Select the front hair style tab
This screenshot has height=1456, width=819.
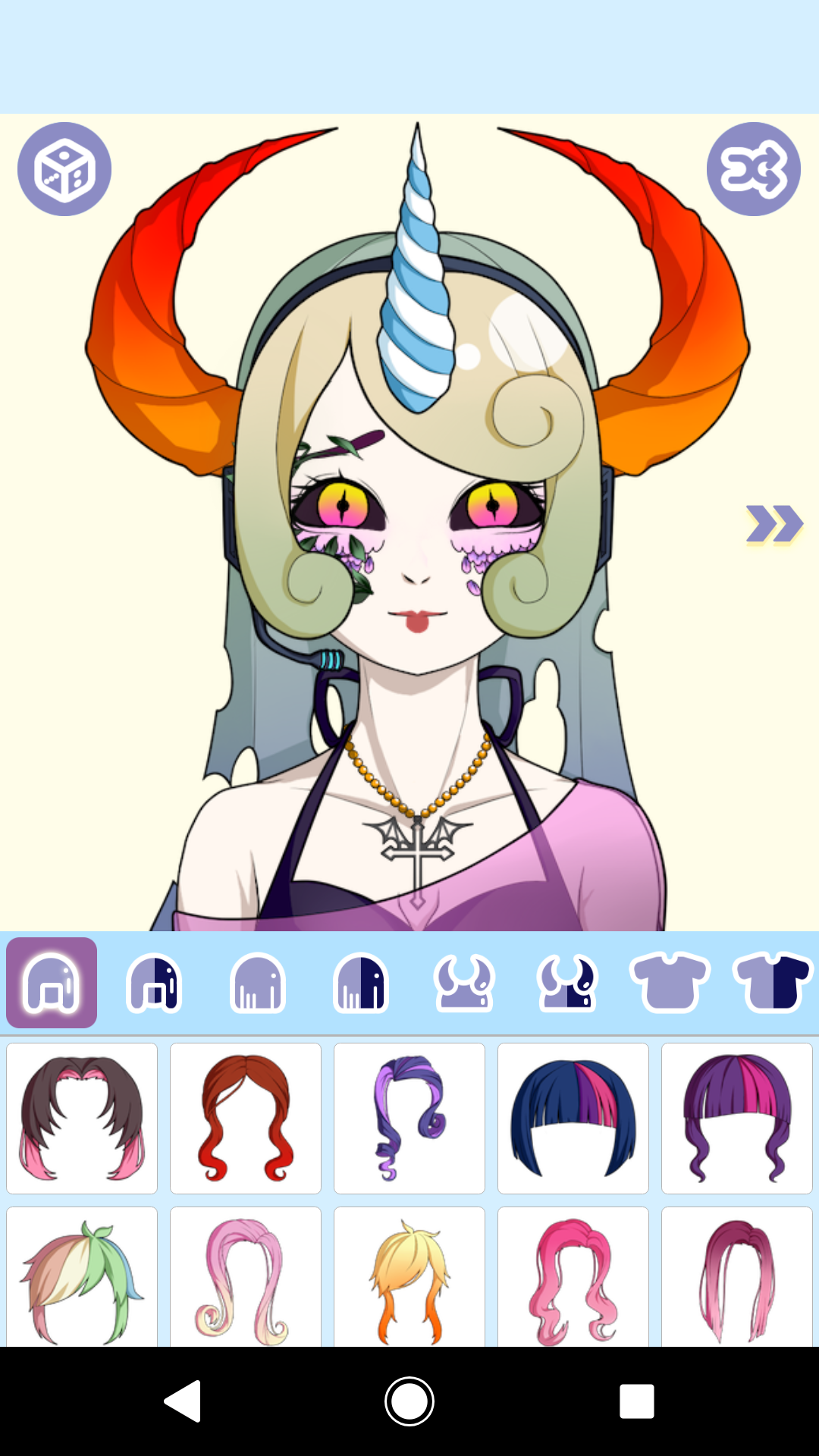(52, 983)
